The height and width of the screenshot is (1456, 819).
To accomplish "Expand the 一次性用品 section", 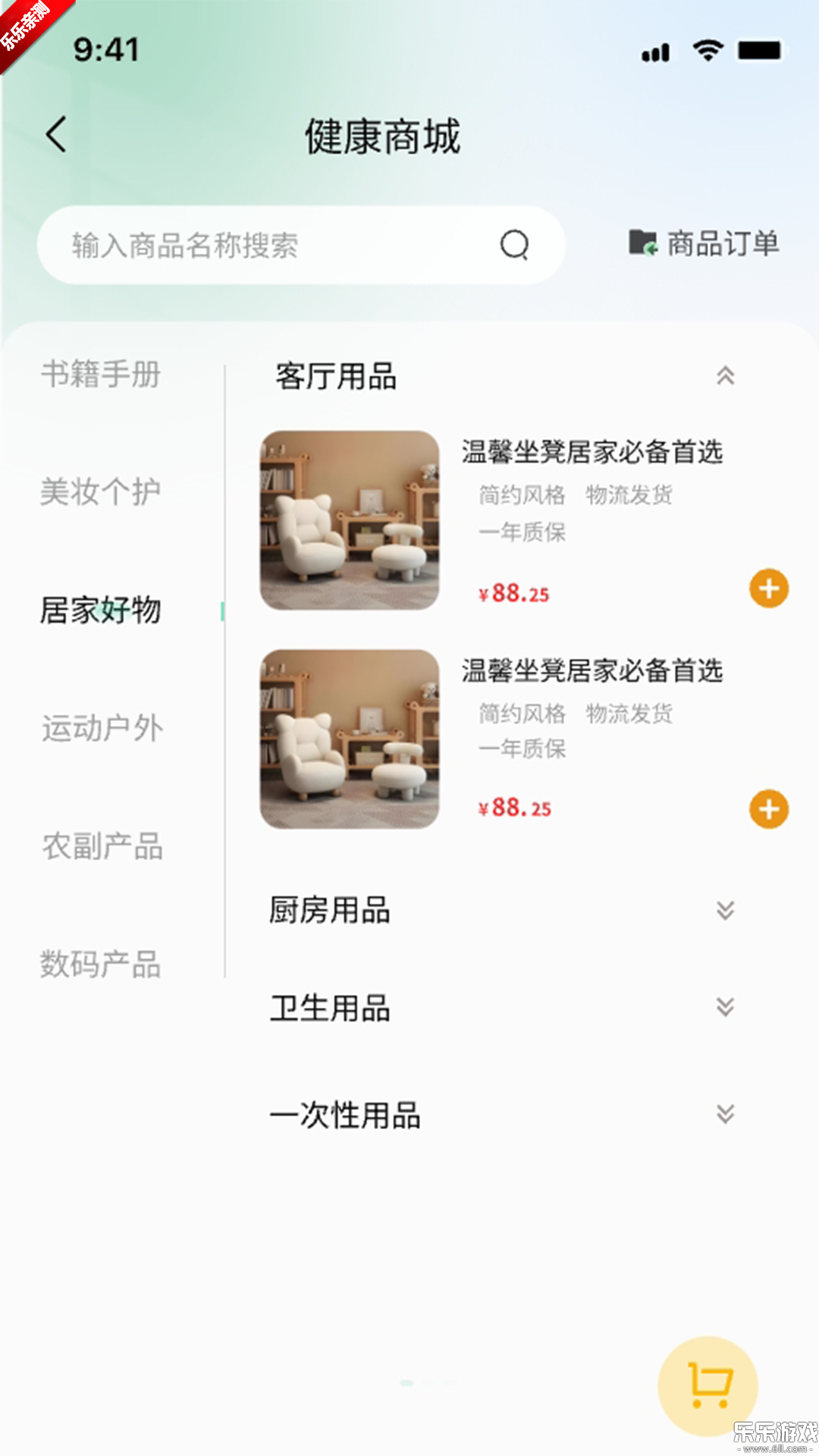I will (x=726, y=1115).
